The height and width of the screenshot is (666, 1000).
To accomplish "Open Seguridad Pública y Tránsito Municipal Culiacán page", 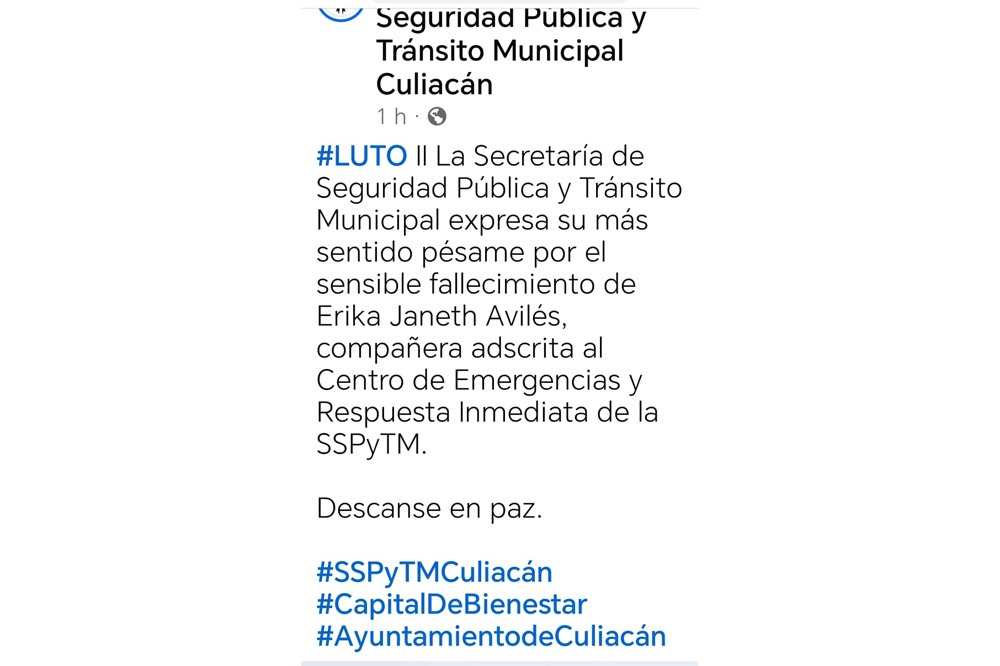I will coord(510,50).
